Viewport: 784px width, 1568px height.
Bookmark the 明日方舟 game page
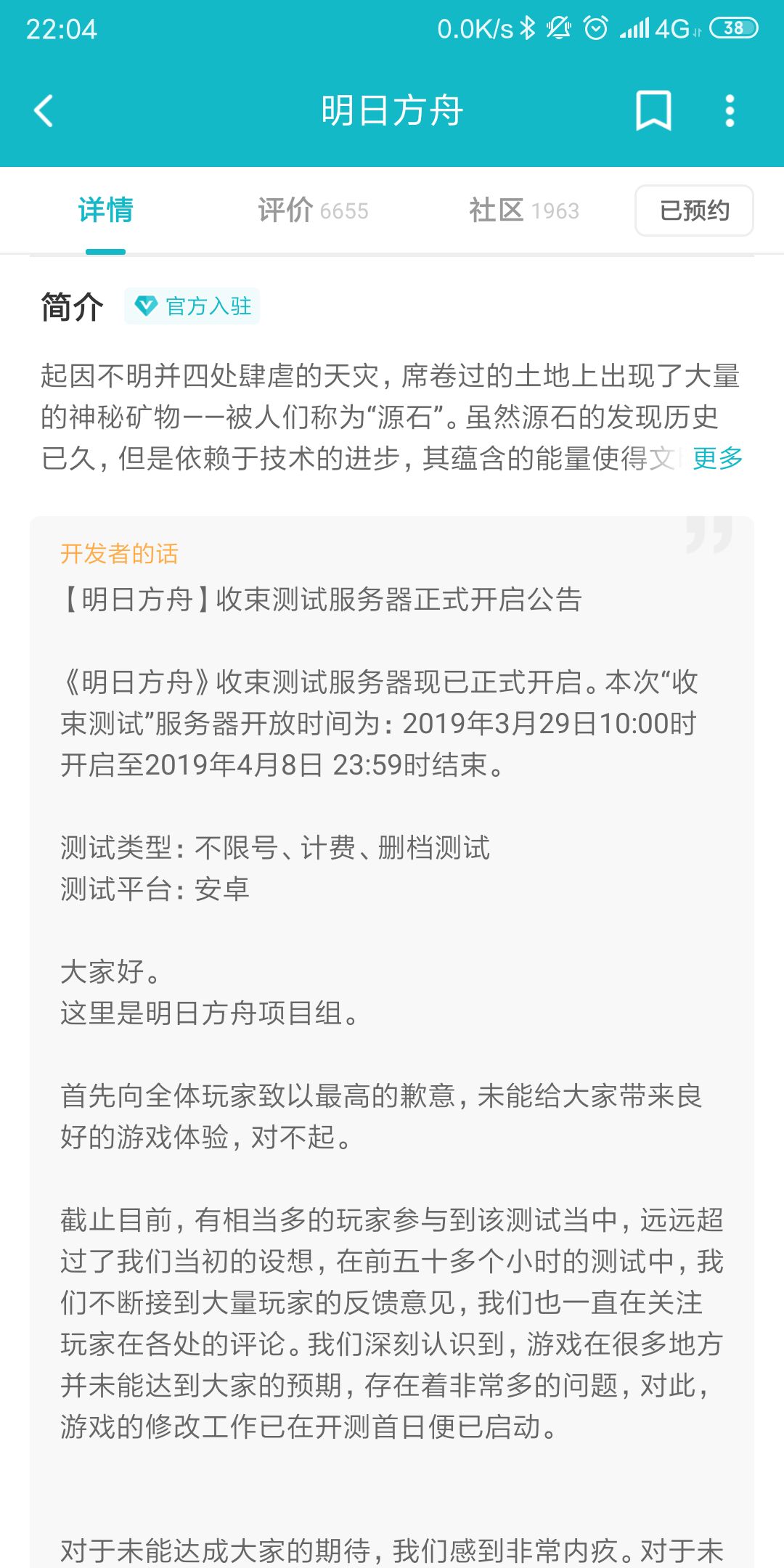[653, 111]
